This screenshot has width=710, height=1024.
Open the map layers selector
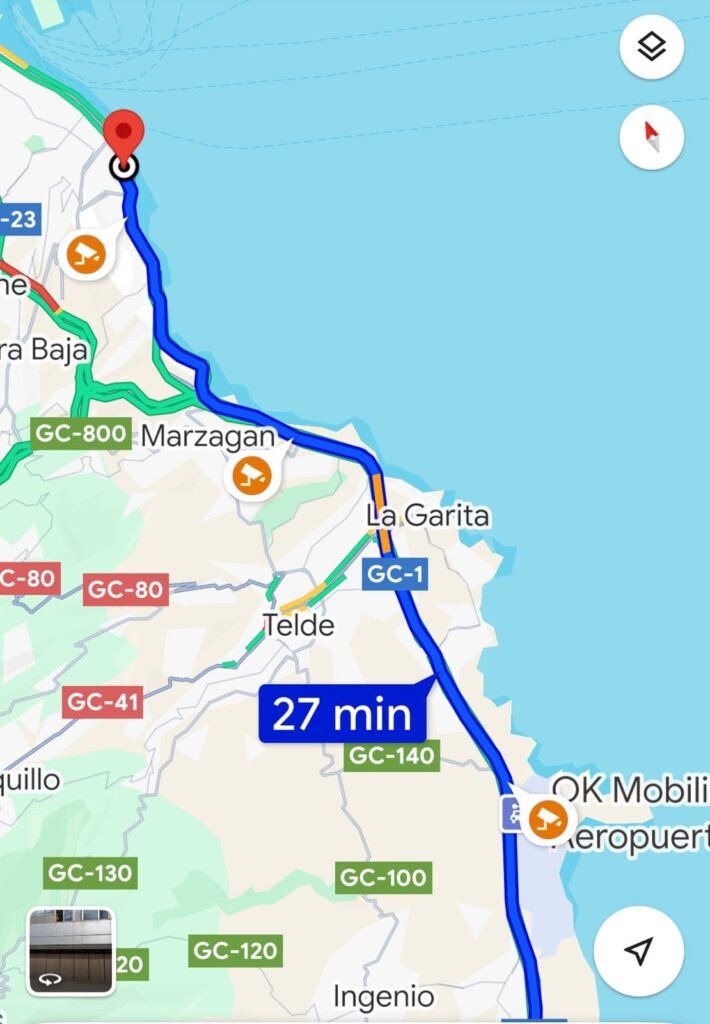(651, 46)
